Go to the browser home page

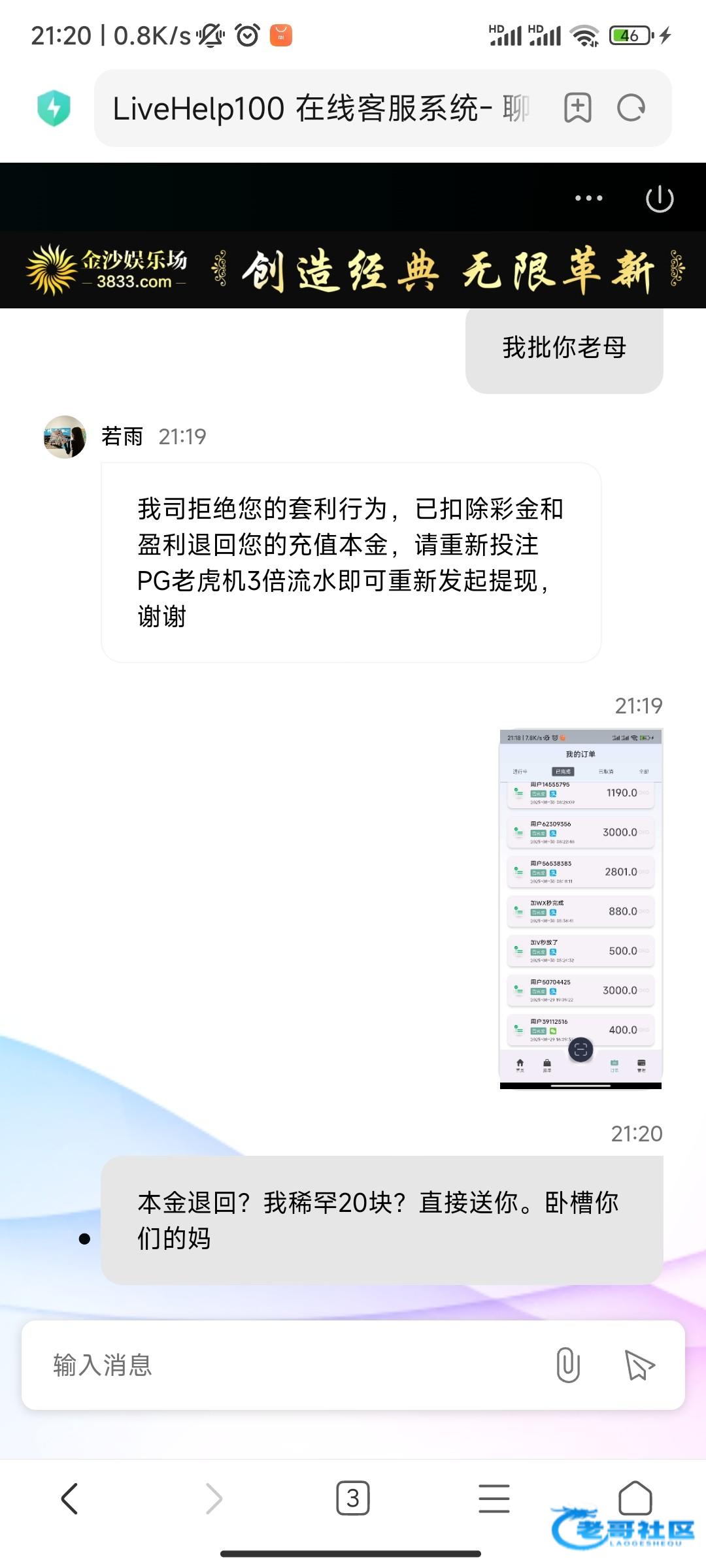tap(635, 1498)
